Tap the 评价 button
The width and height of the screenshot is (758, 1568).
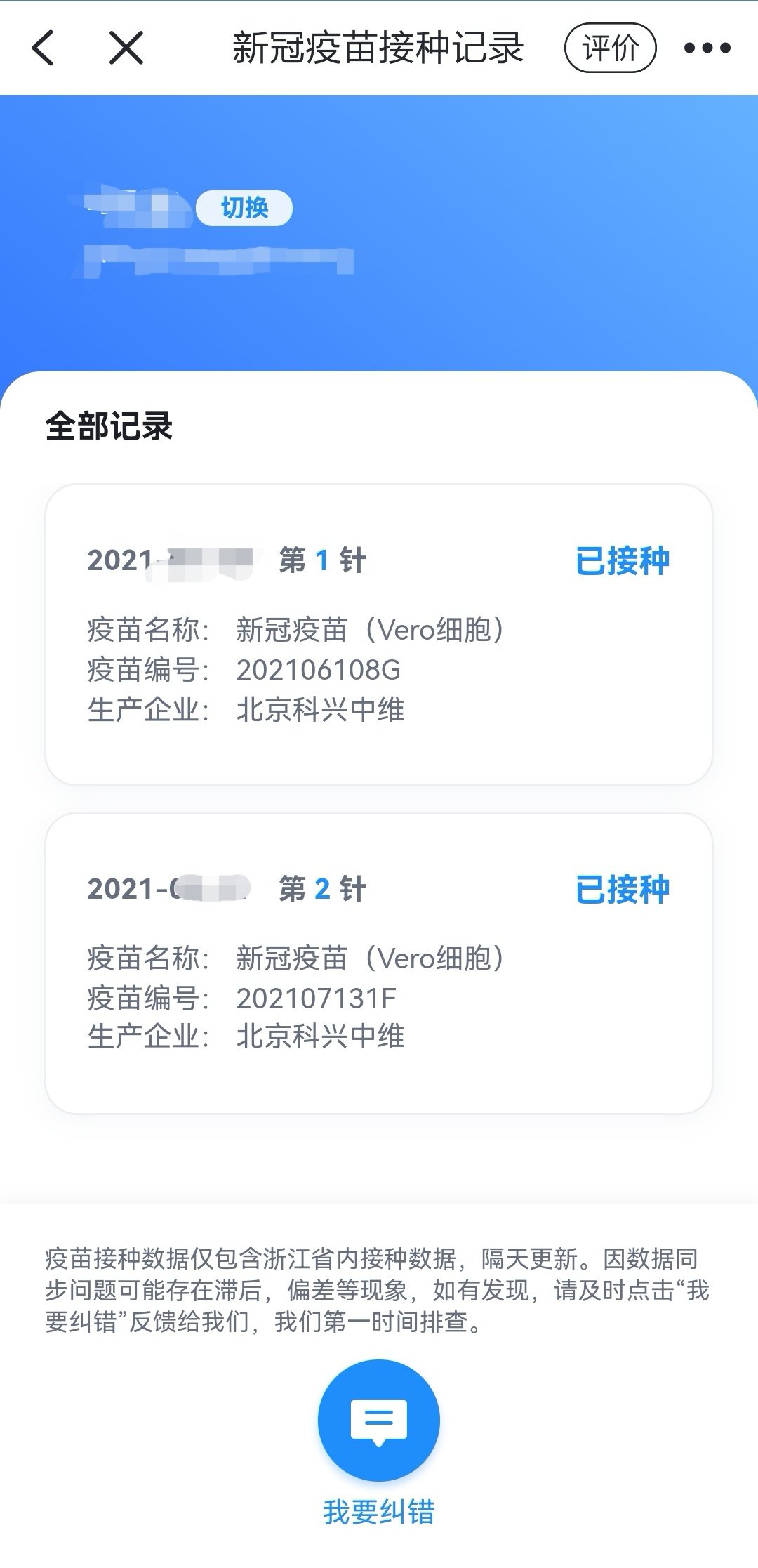click(x=610, y=48)
